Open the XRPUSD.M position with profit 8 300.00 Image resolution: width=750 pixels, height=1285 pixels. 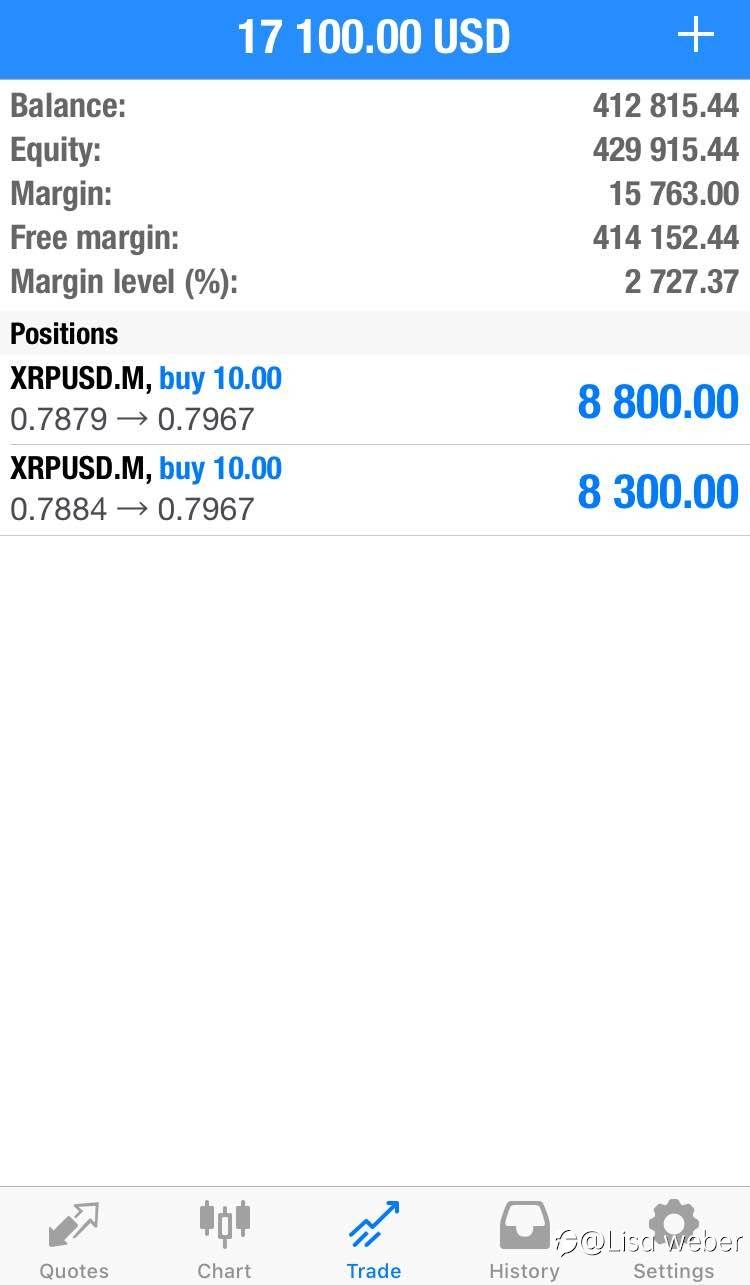coord(375,490)
